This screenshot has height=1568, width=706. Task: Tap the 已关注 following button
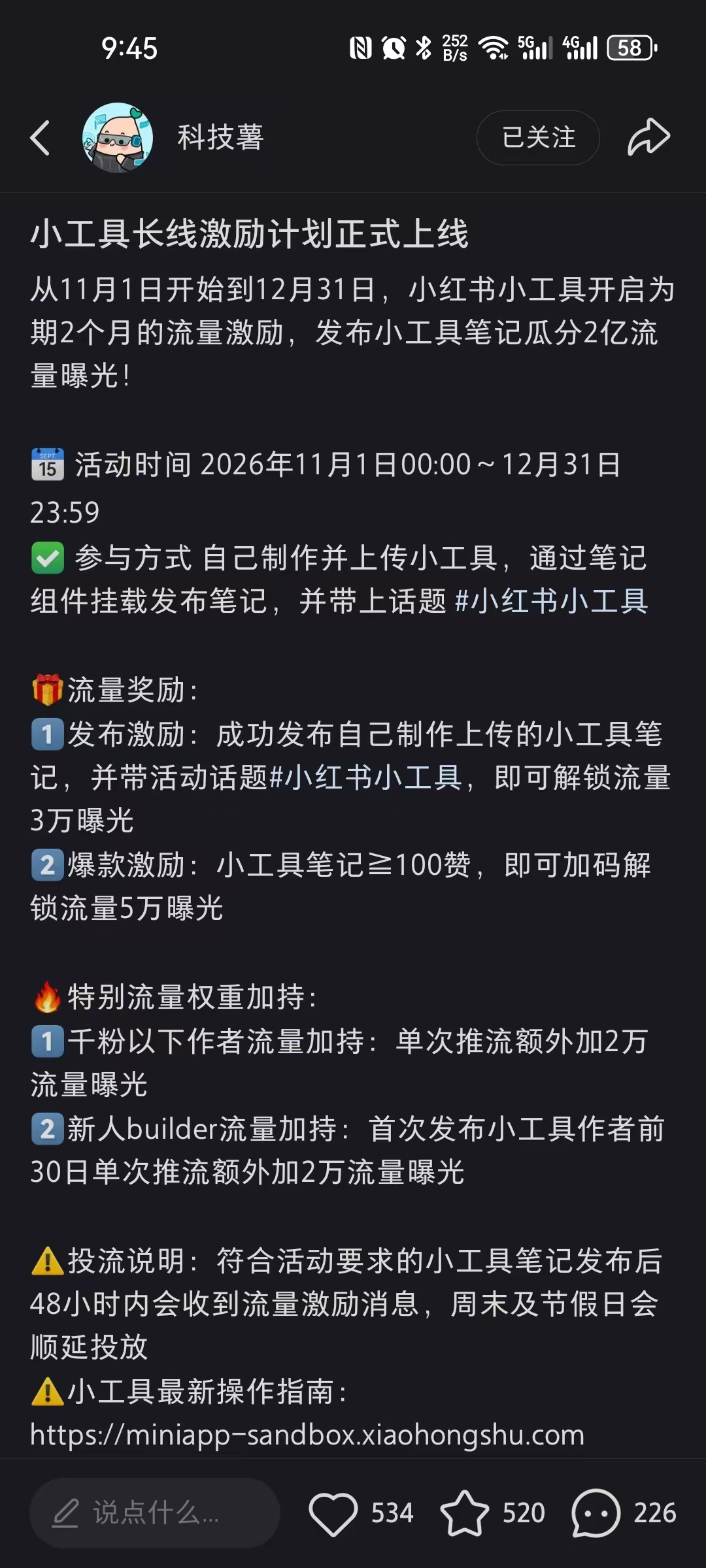[538, 138]
